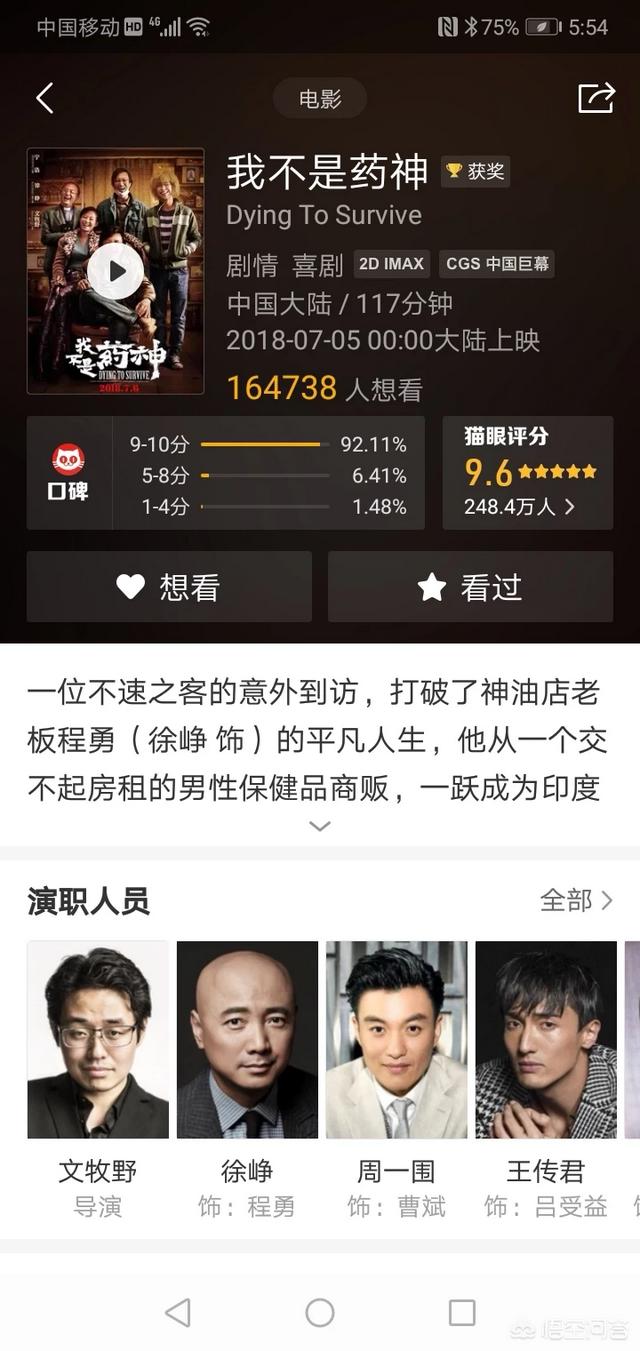This screenshot has height=1351, width=640.
Task: Mark the movie as 想看
Action: click(x=169, y=587)
